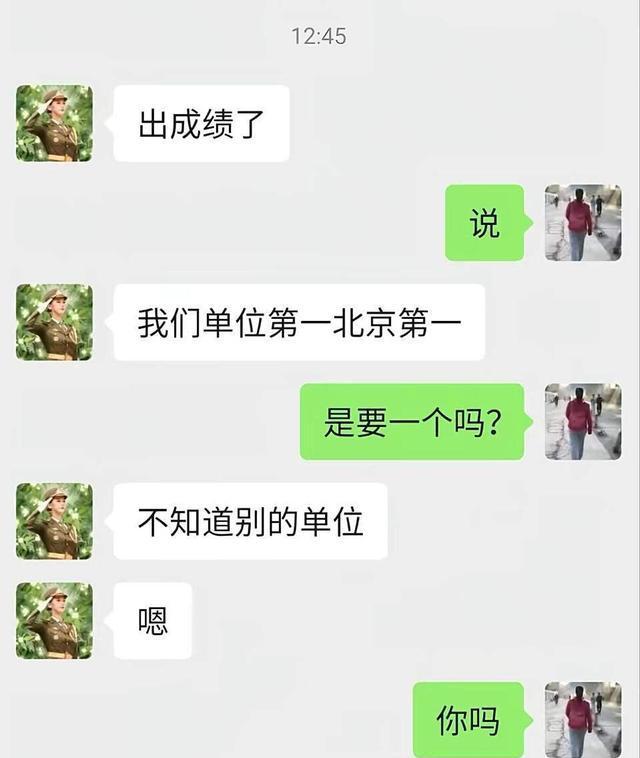
Task: Open avatar next to "你吗" message
Action: point(583,719)
